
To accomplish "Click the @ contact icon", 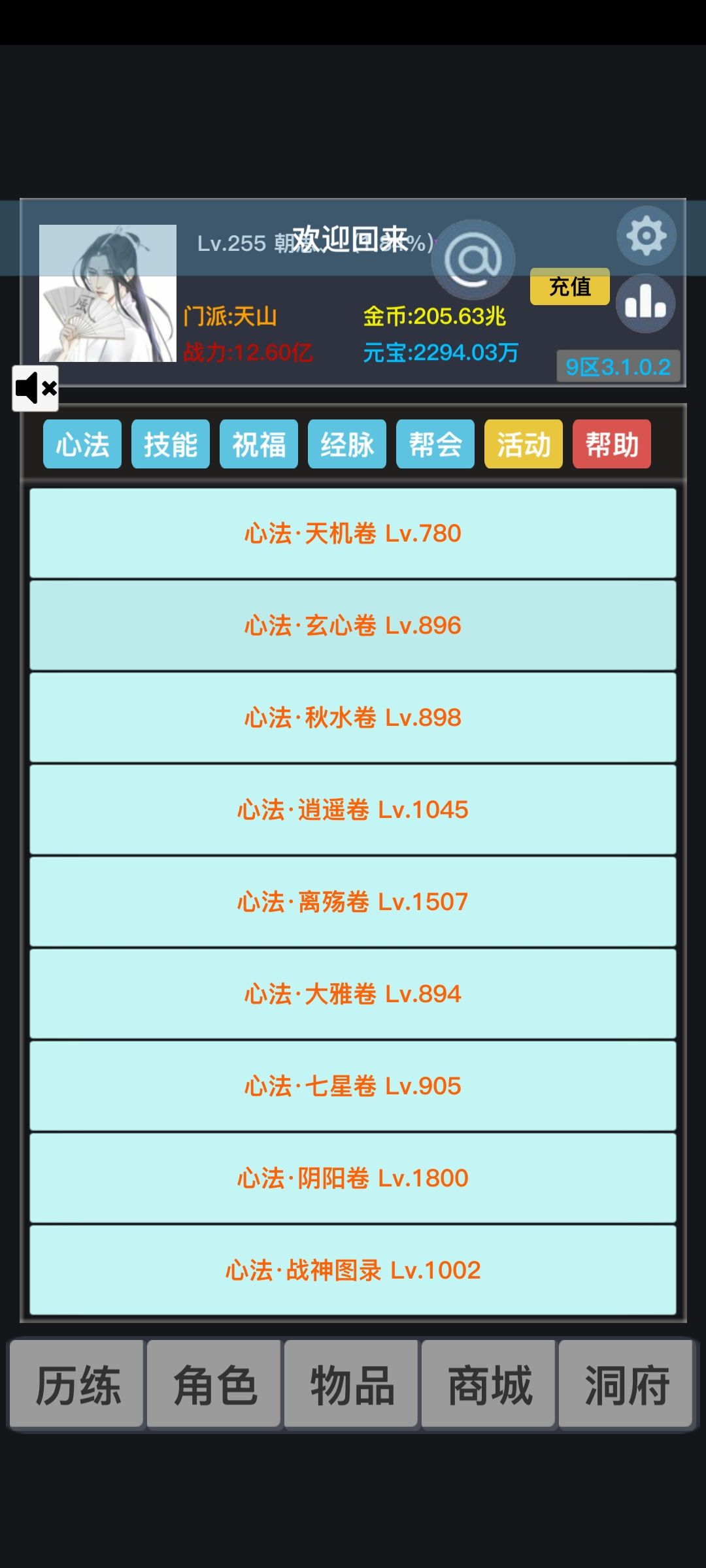I will pyautogui.click(x=474, y=260).
